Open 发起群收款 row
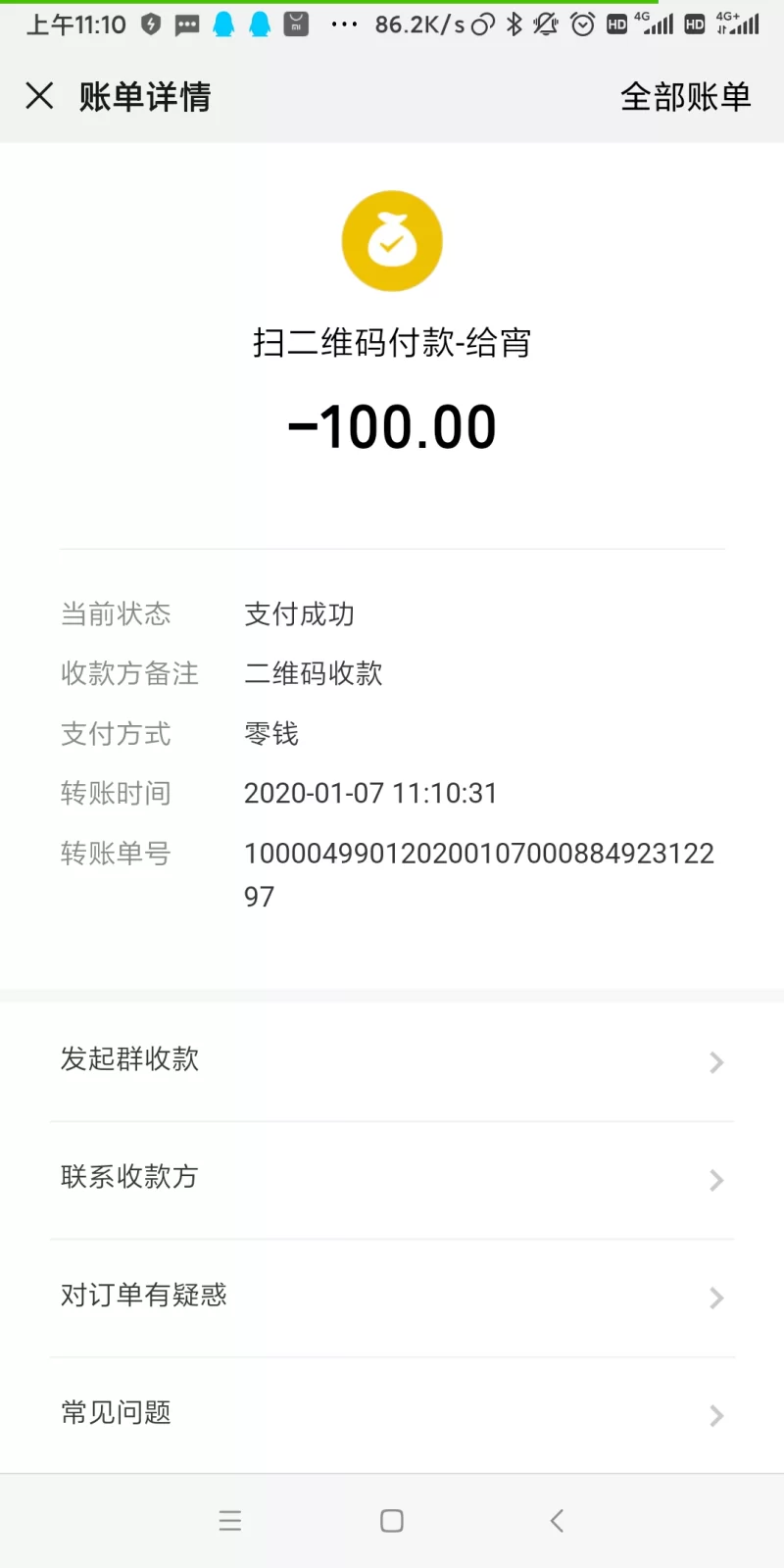Image resolution: width=784 pixels, height=1568 pixels. 392,1060
